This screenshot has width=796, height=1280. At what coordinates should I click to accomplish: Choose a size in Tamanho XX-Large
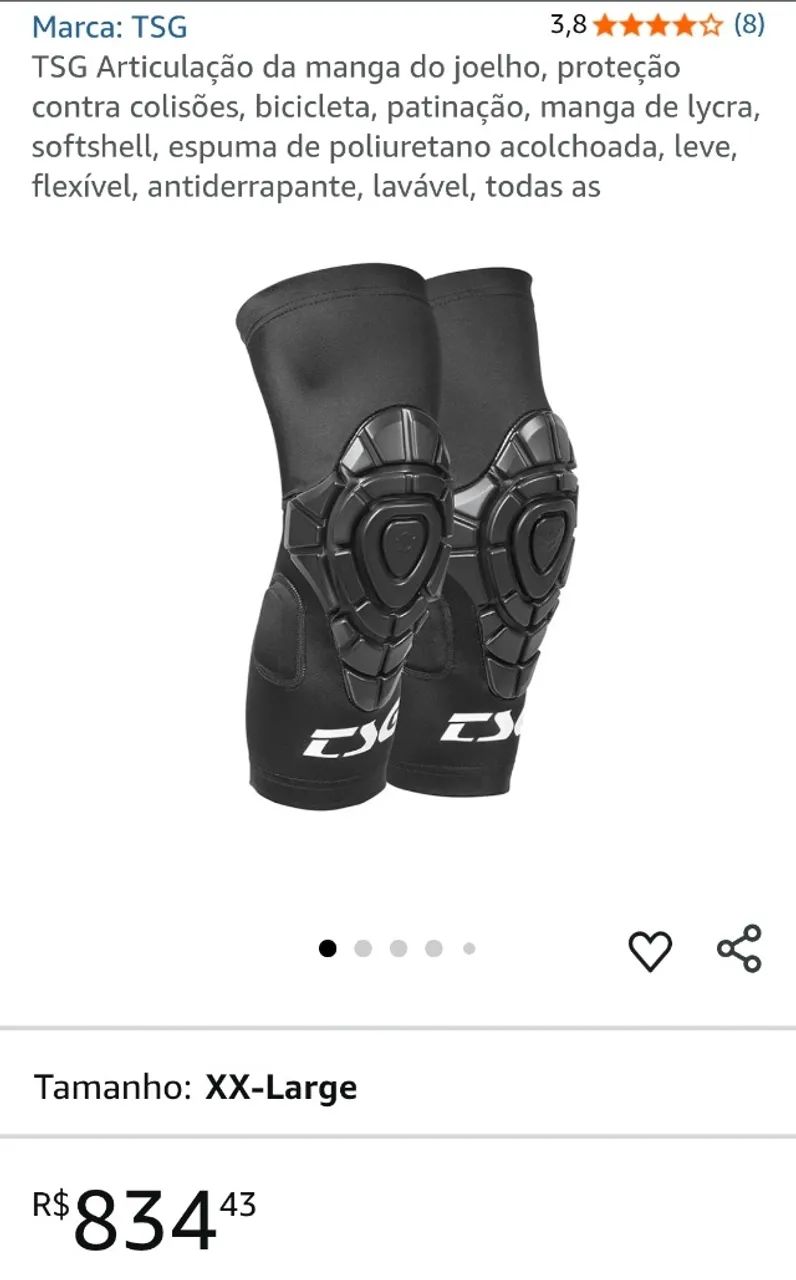[196, 1087]
